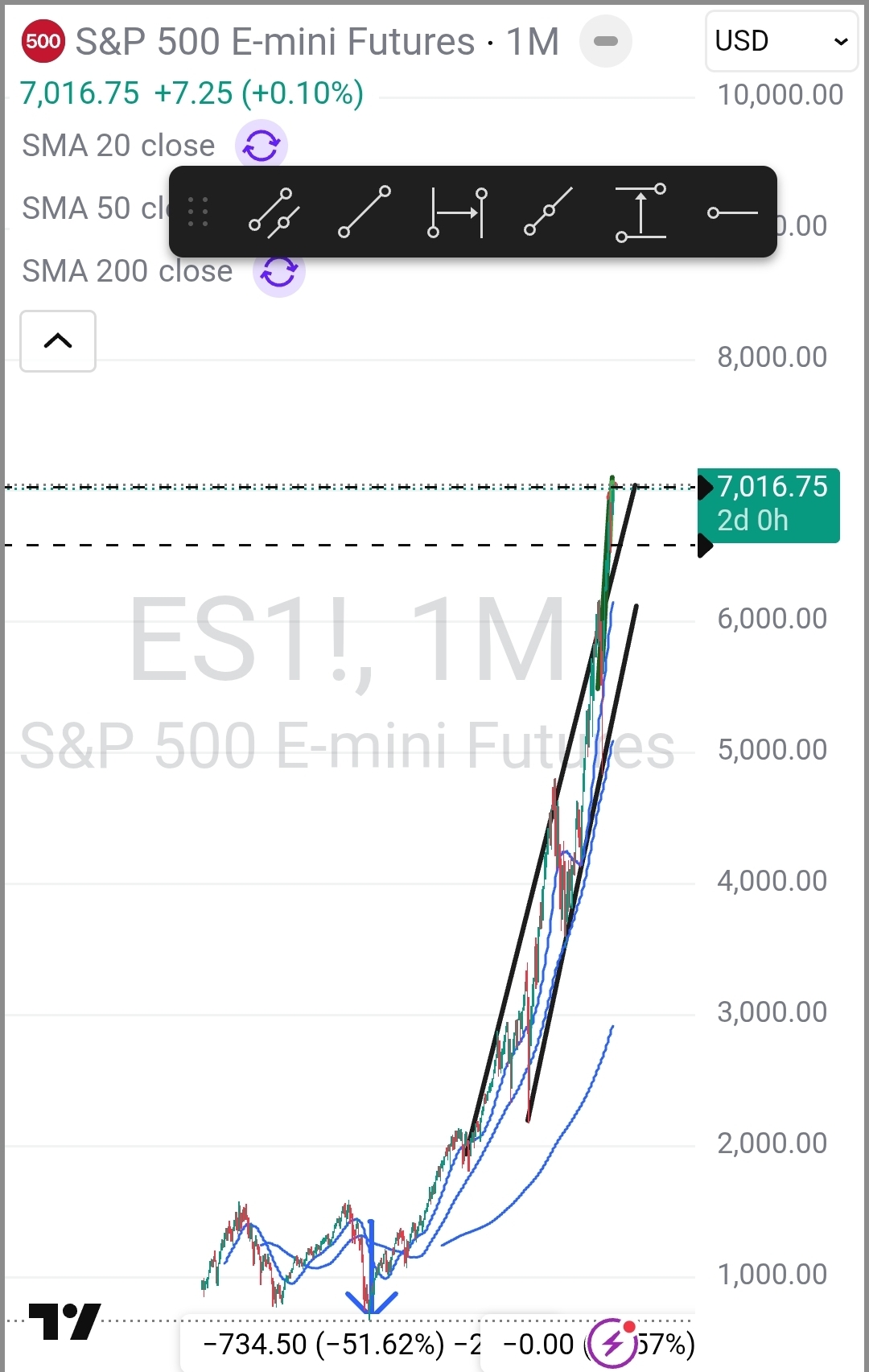The image size is (869, 1372).
Task: Select the parallel channel drawing tool
Action: click(274, 212)
